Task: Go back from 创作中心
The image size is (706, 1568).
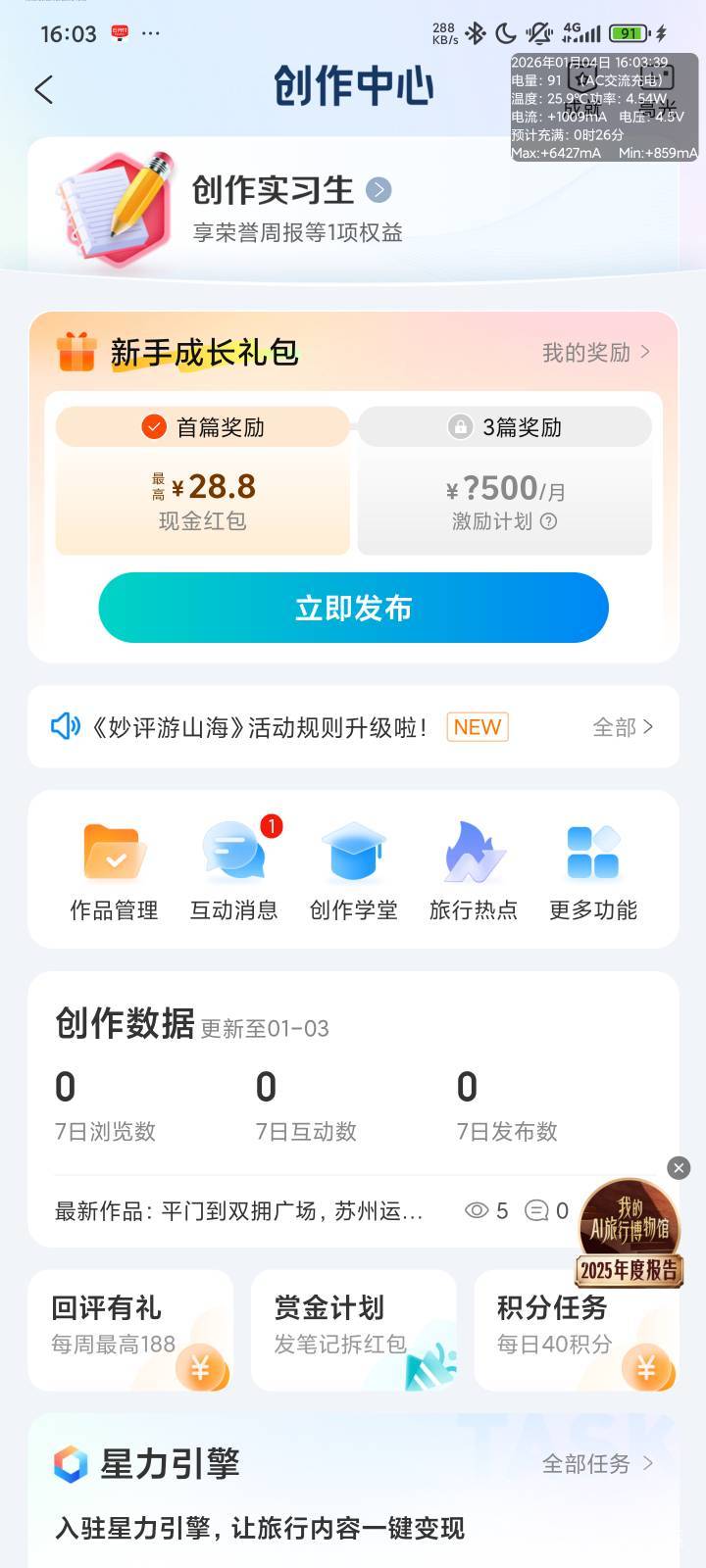Action: [43, 90]
